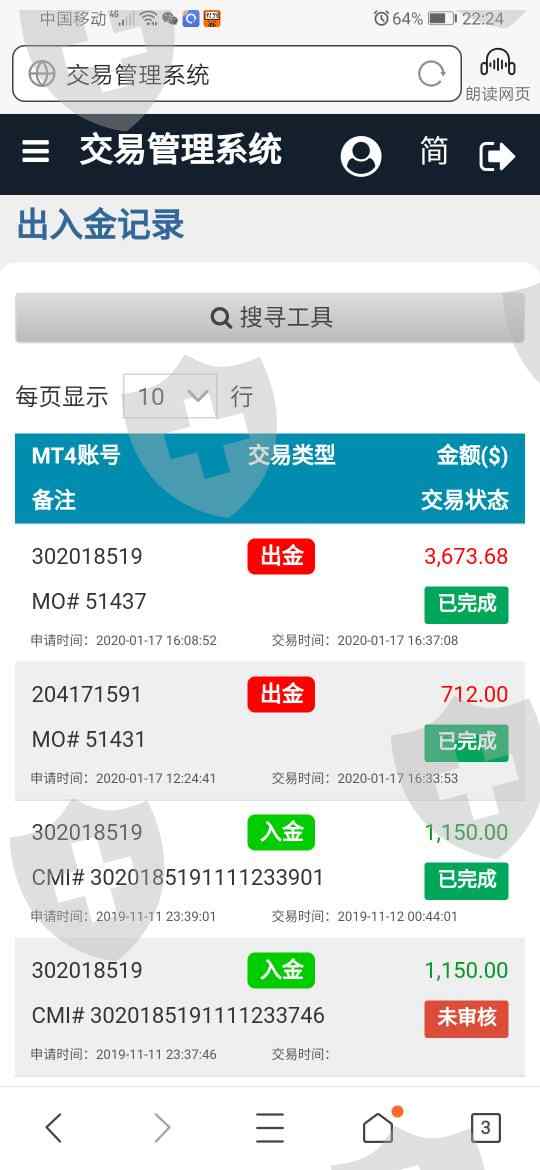
Task: Switch language with the 简 button
Action: tap(433, 151)
